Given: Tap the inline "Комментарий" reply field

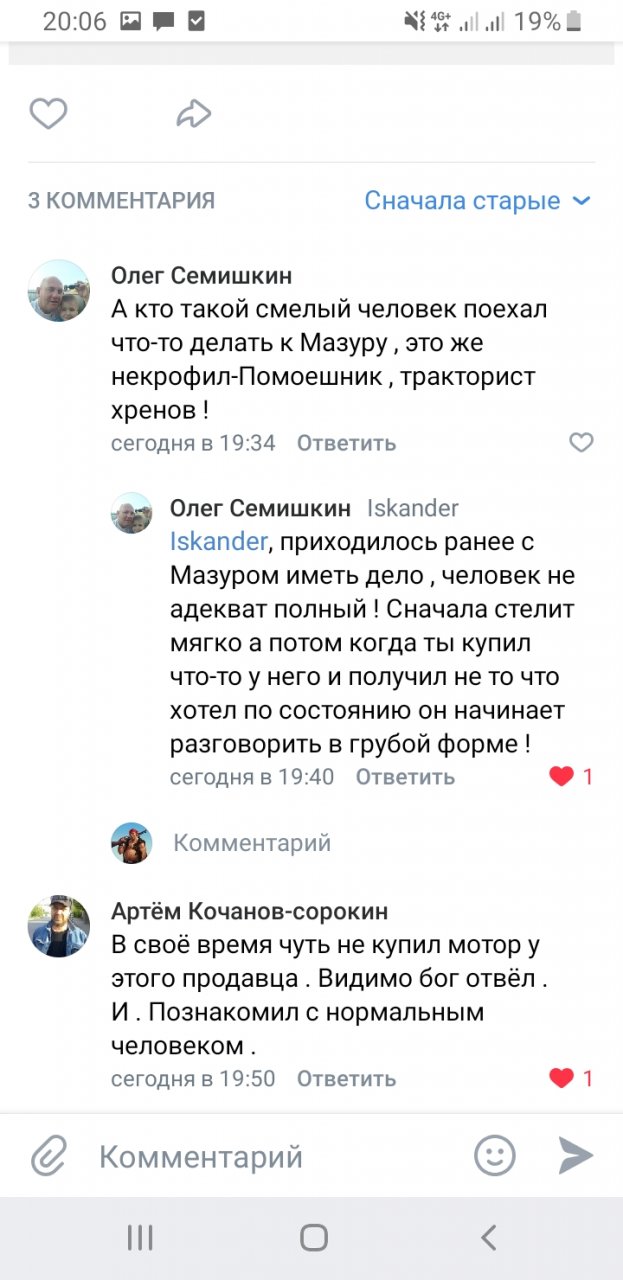Looking at the screenshot, I should click(252, 843).
